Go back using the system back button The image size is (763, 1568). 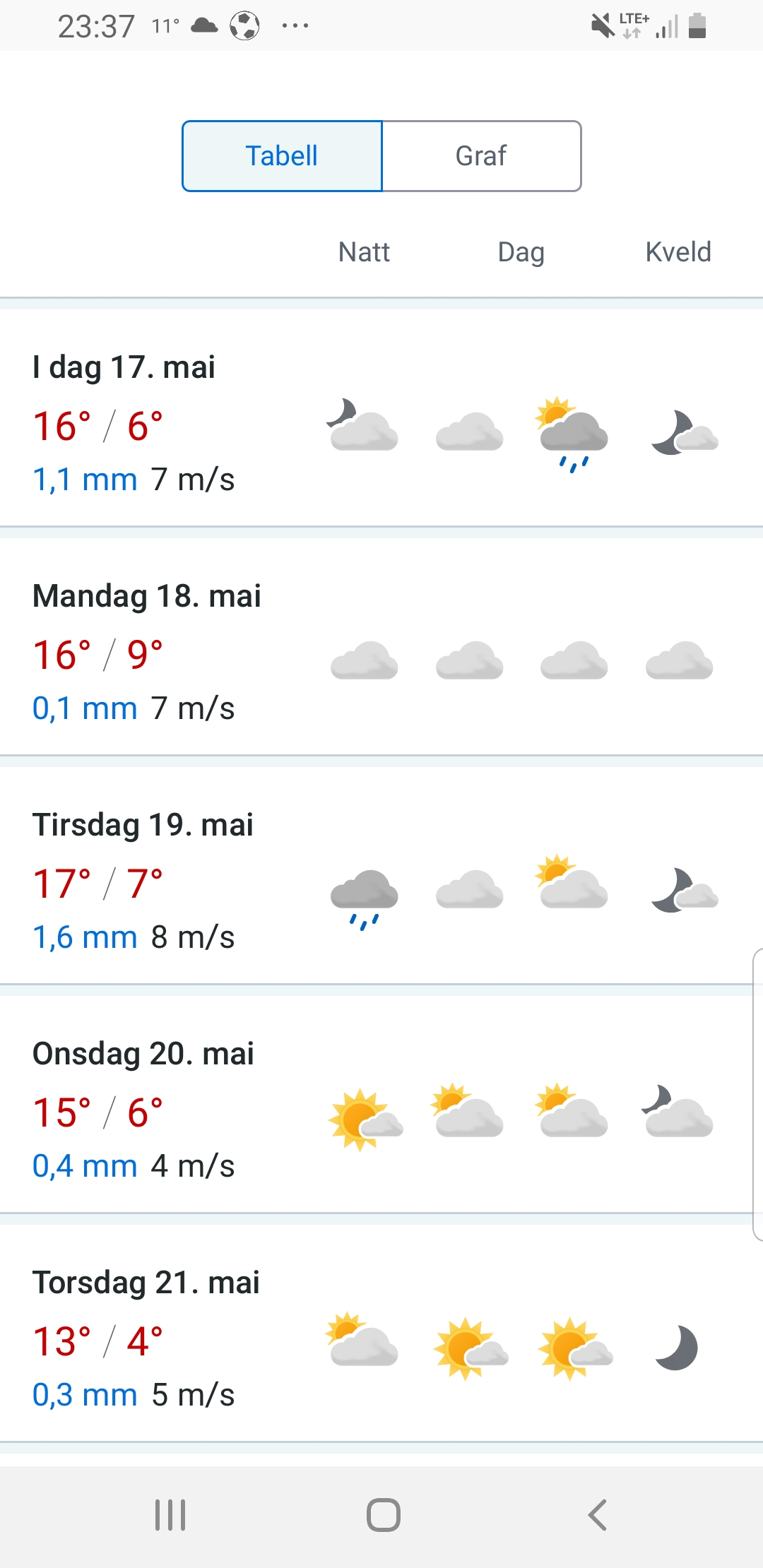click(x=597, y=1515)
